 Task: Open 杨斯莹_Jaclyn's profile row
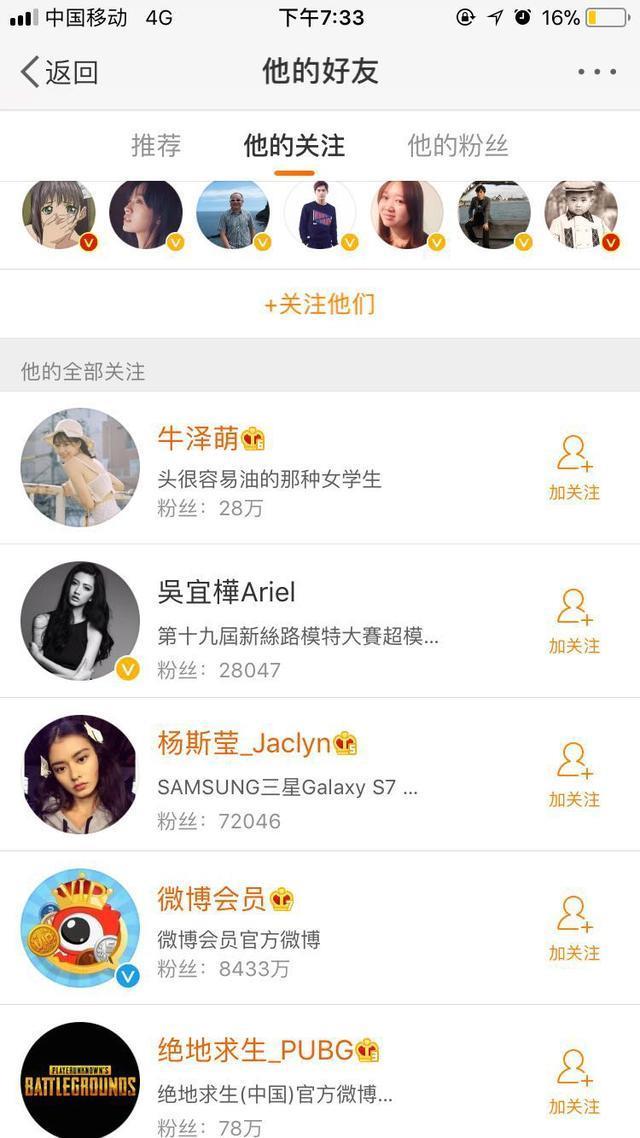[x=300, y=775]
